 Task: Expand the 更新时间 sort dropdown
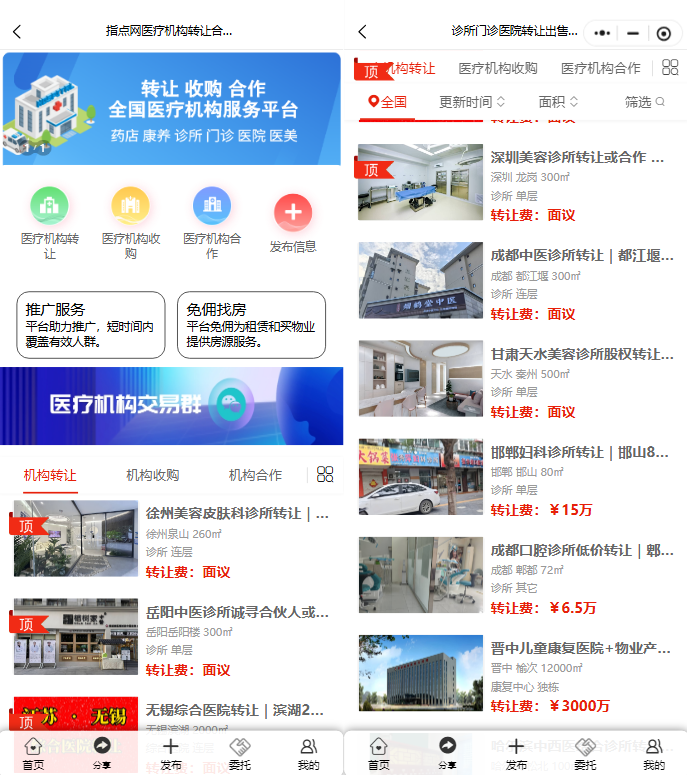pyautogui.click(x=472, y=102)
